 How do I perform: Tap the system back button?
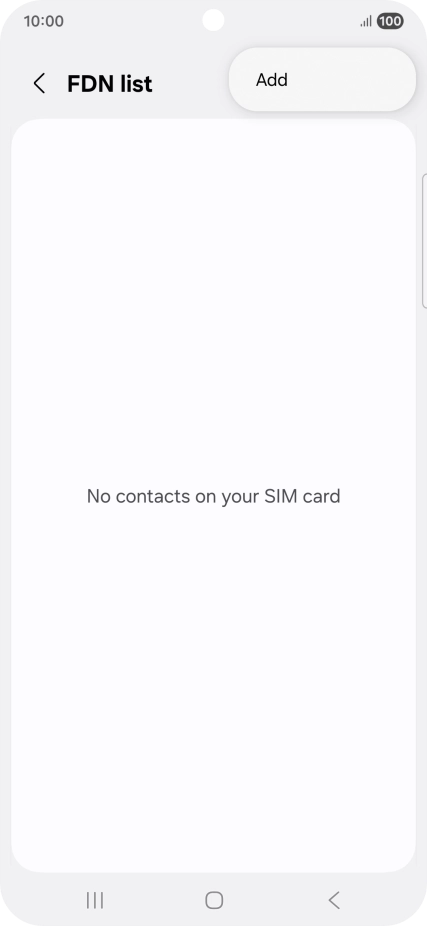click(334, 900)
